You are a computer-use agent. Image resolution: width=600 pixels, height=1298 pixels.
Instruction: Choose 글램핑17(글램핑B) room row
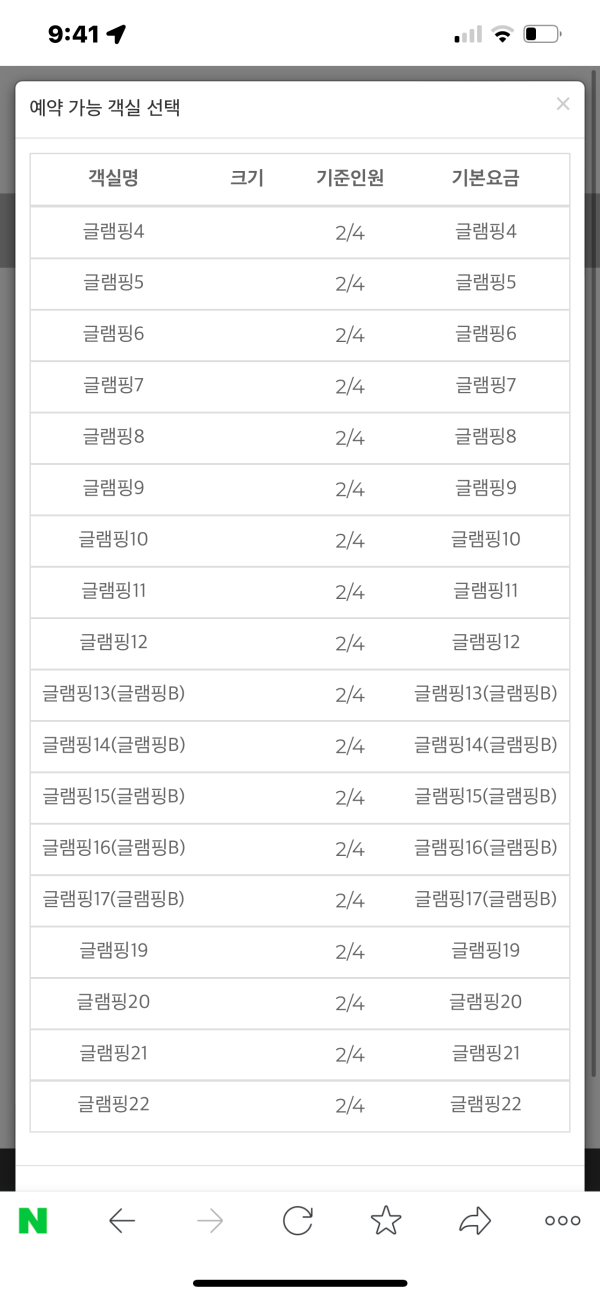click(x=300, y=899)
